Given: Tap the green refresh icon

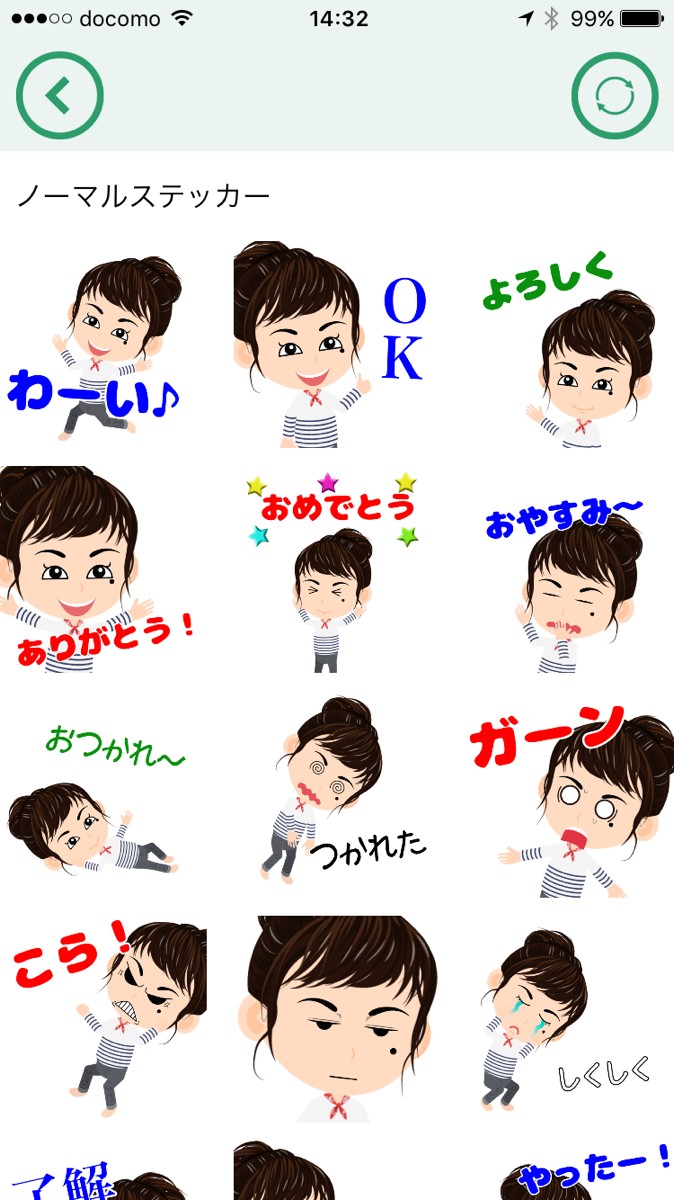Looking at the screenshot, I should pos(614,96).
